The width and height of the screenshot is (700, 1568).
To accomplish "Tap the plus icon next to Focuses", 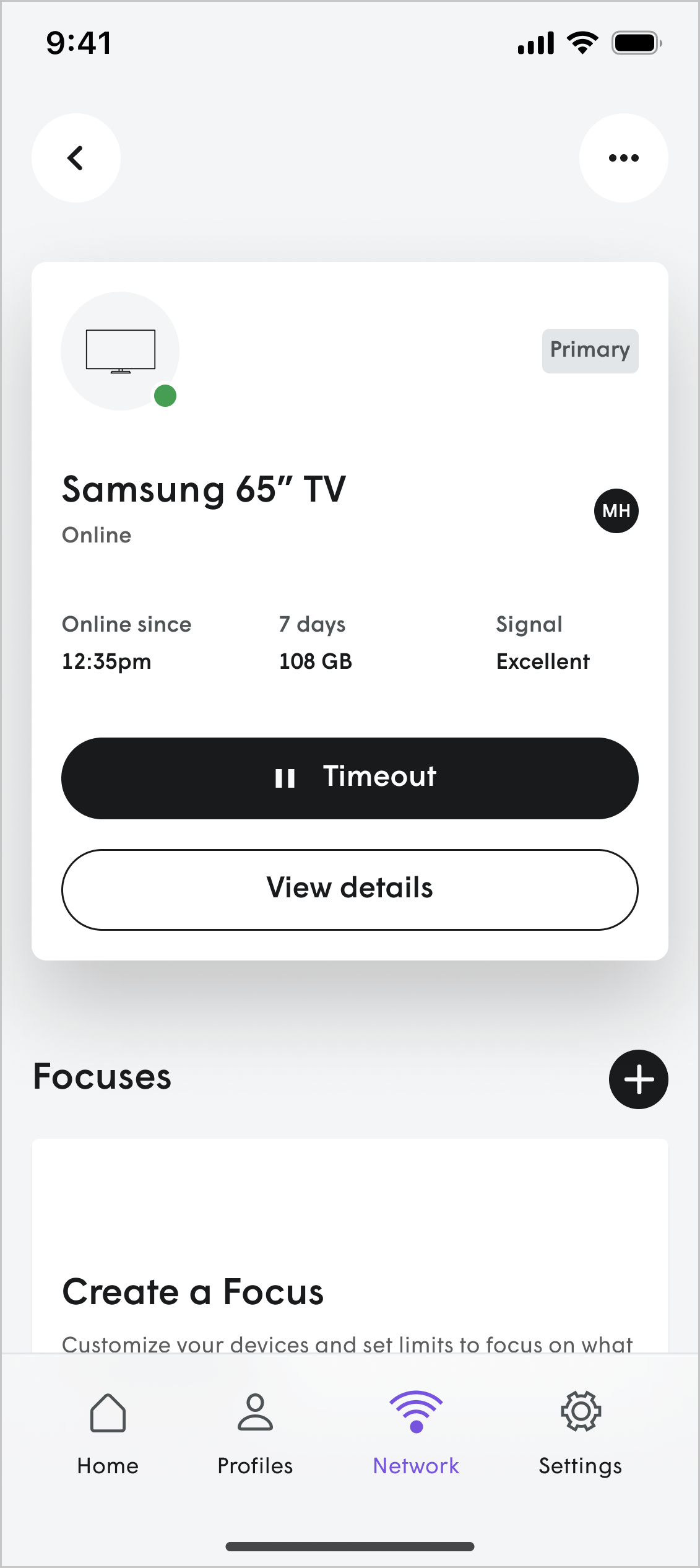I will click(637, 1079).
